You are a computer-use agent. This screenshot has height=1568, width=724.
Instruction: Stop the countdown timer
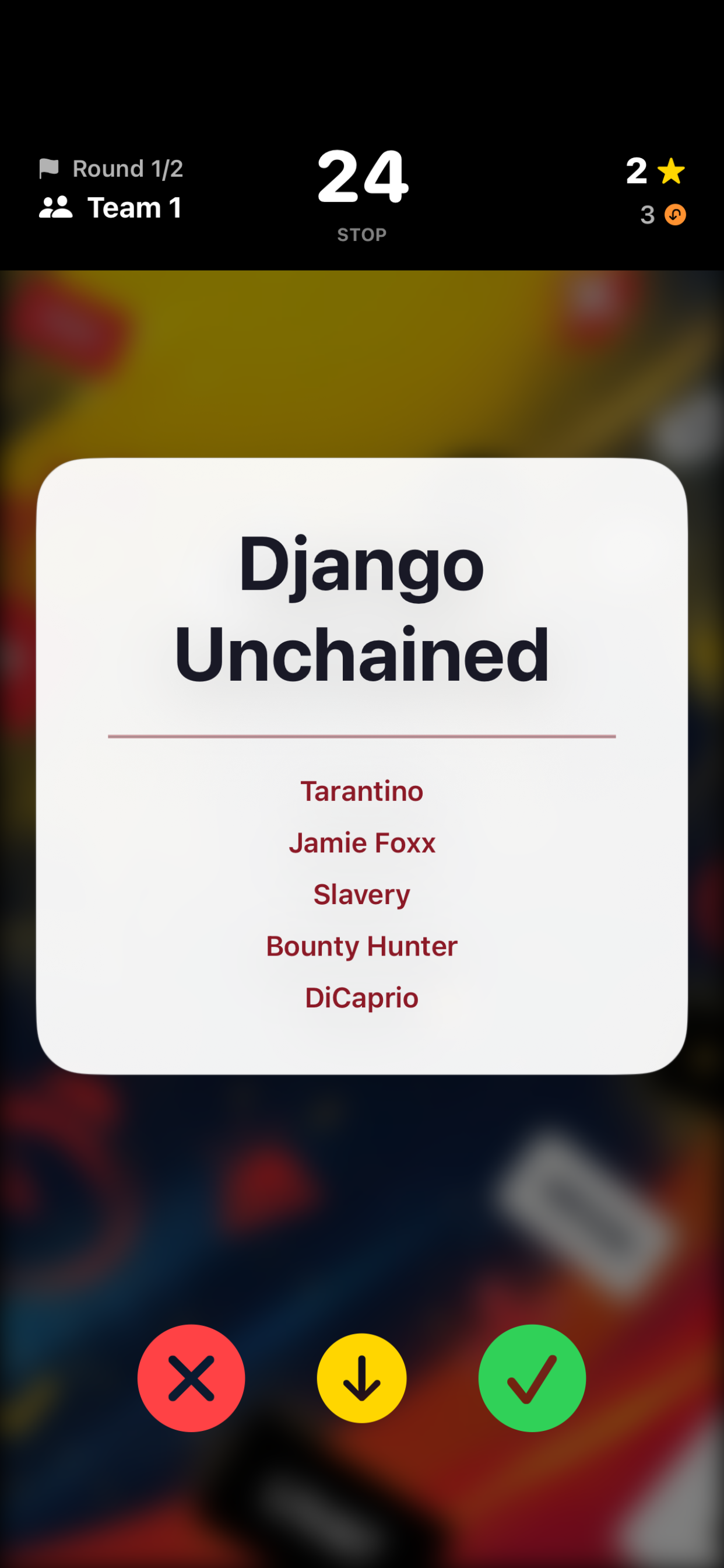click(x=362, y=235)
